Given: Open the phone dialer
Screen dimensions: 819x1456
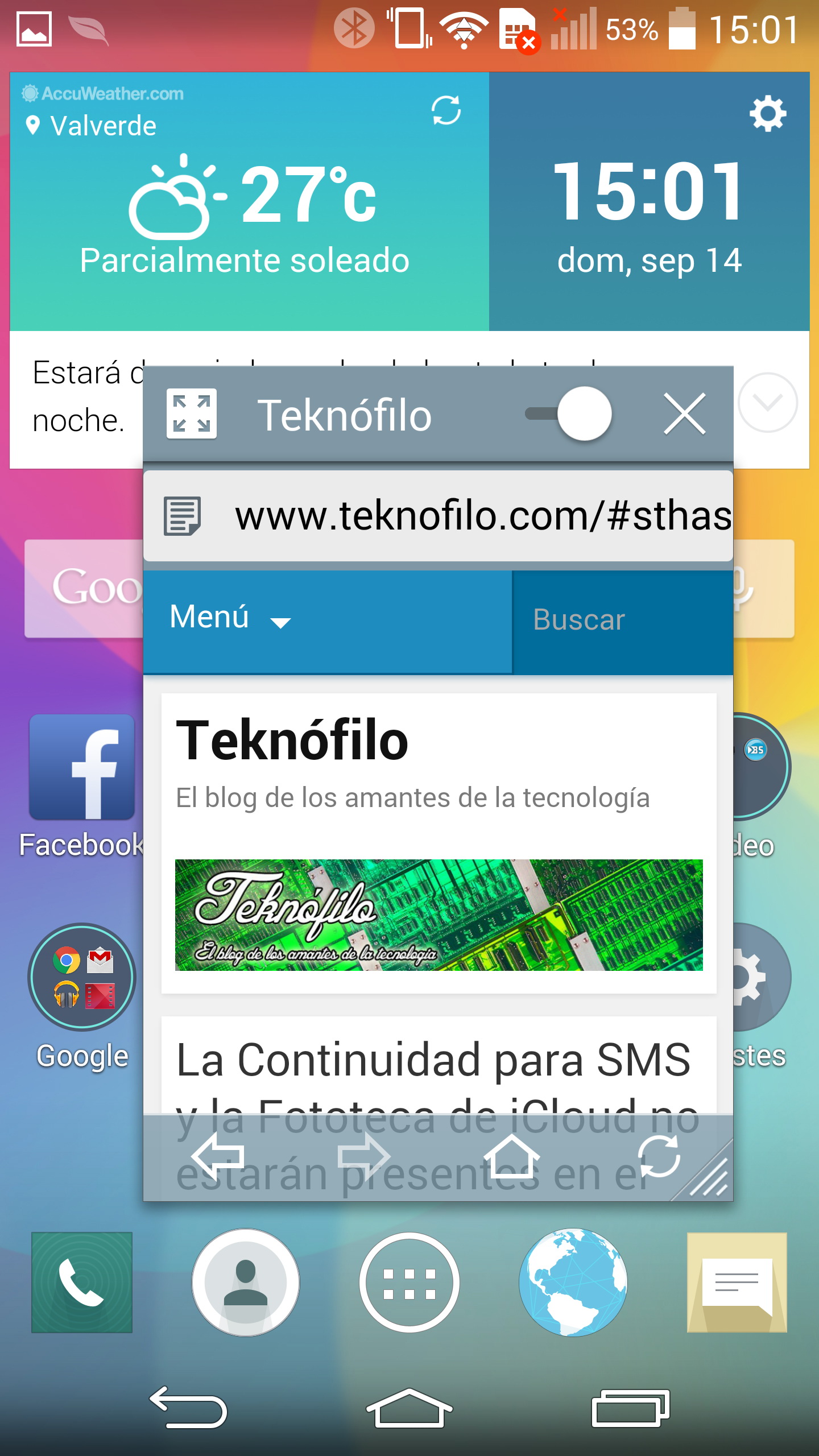Looking at the screenshot, I should coord(82,1283).
